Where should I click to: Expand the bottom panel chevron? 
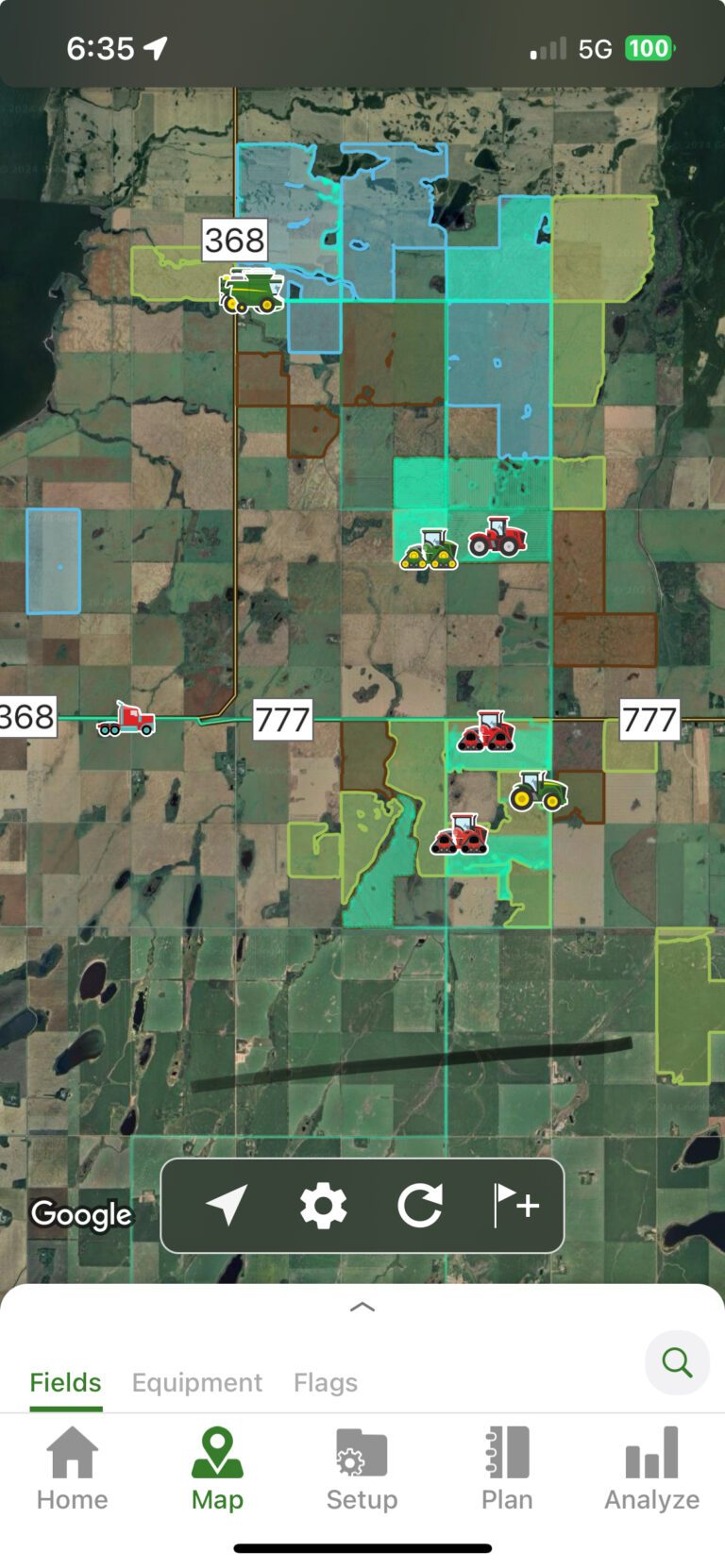click(362, 1307)
